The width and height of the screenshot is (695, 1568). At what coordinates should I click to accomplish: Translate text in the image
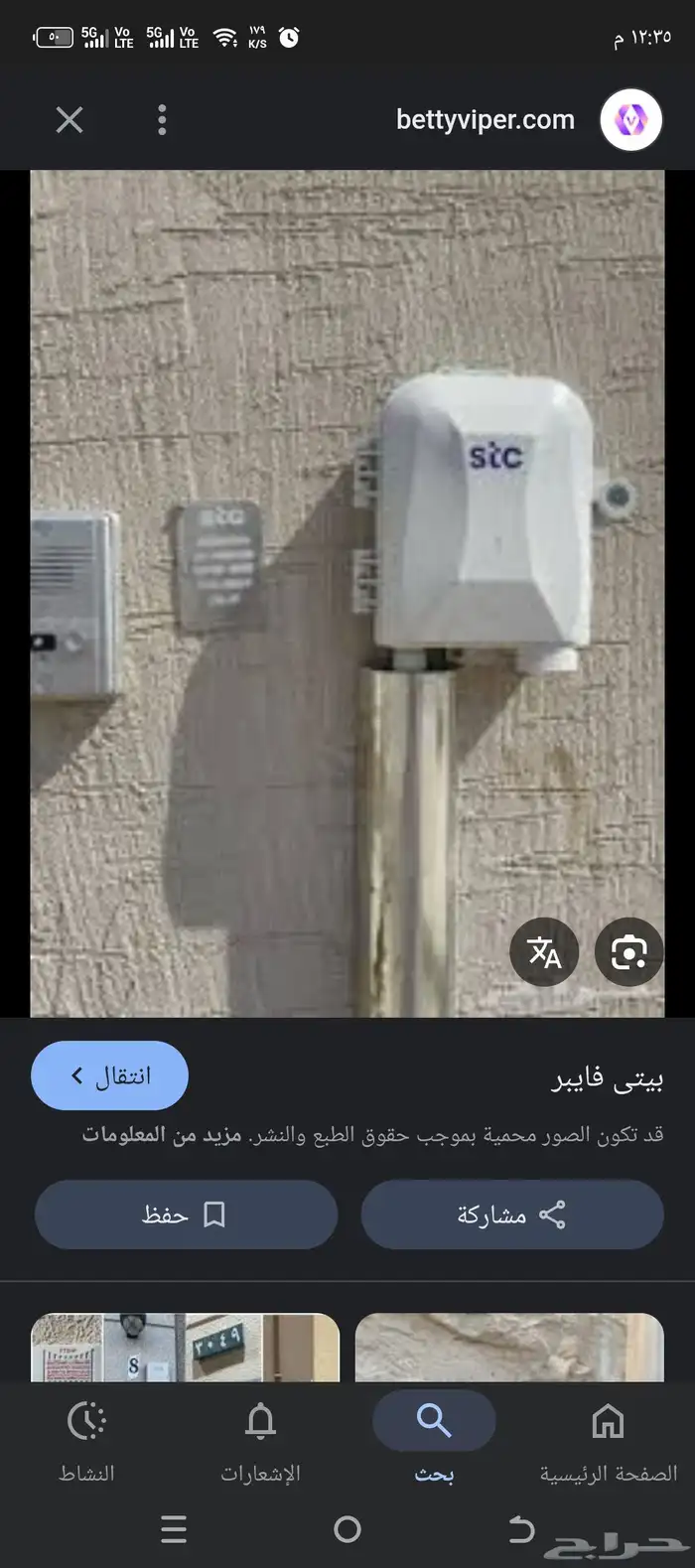[x=544, y=952]
